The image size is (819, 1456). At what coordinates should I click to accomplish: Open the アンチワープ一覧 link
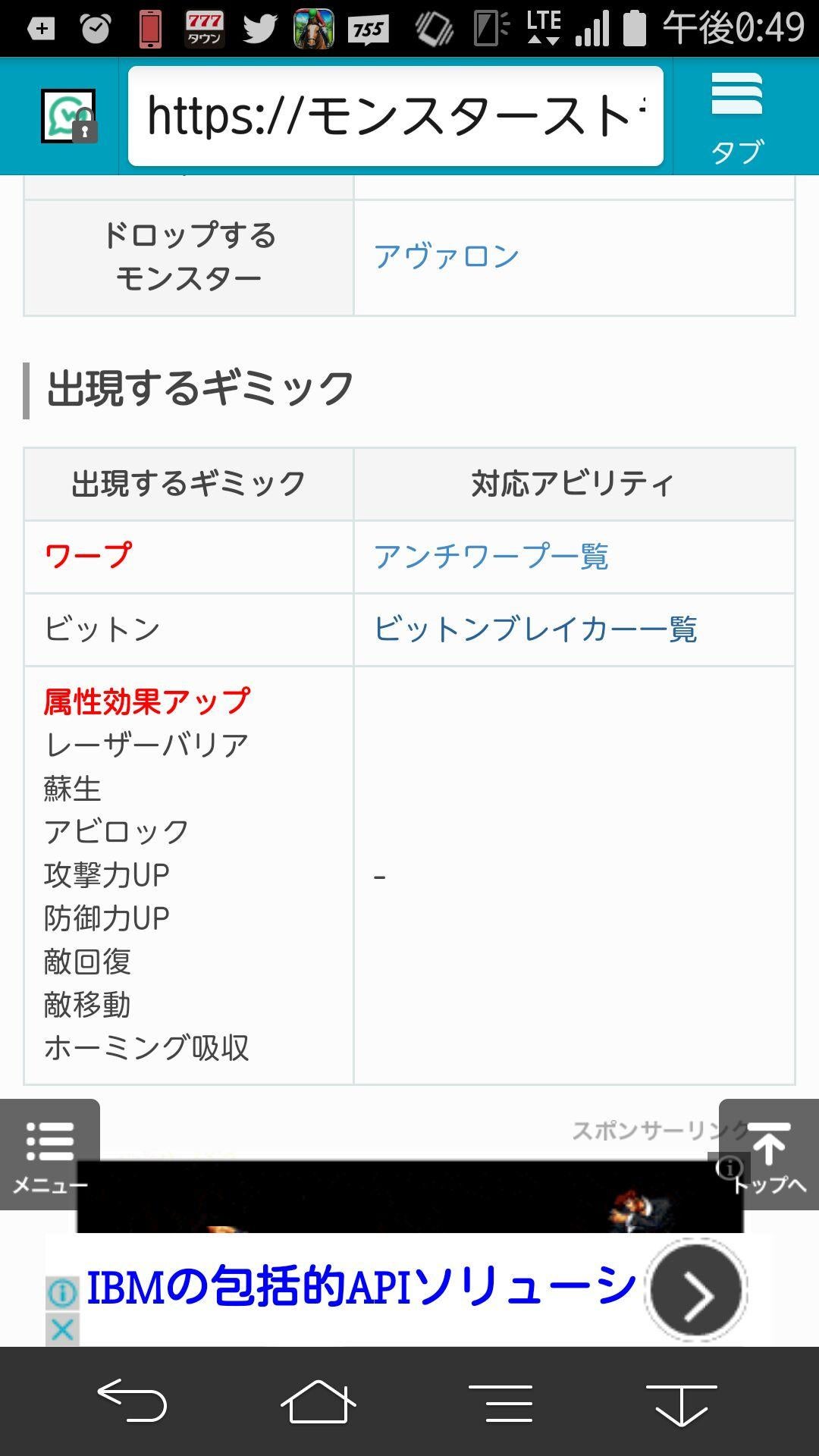491,557
